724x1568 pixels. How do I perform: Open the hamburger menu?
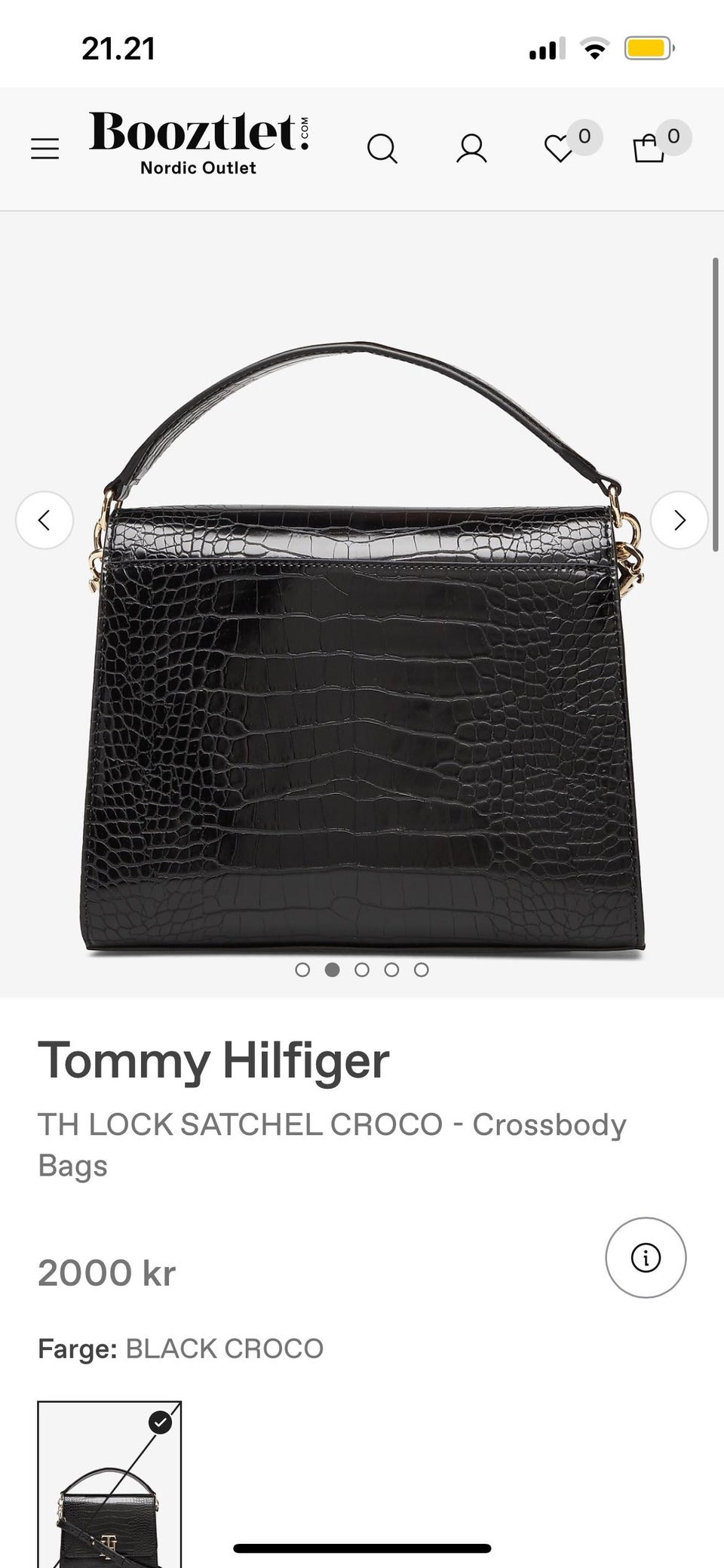click(44, 149)
